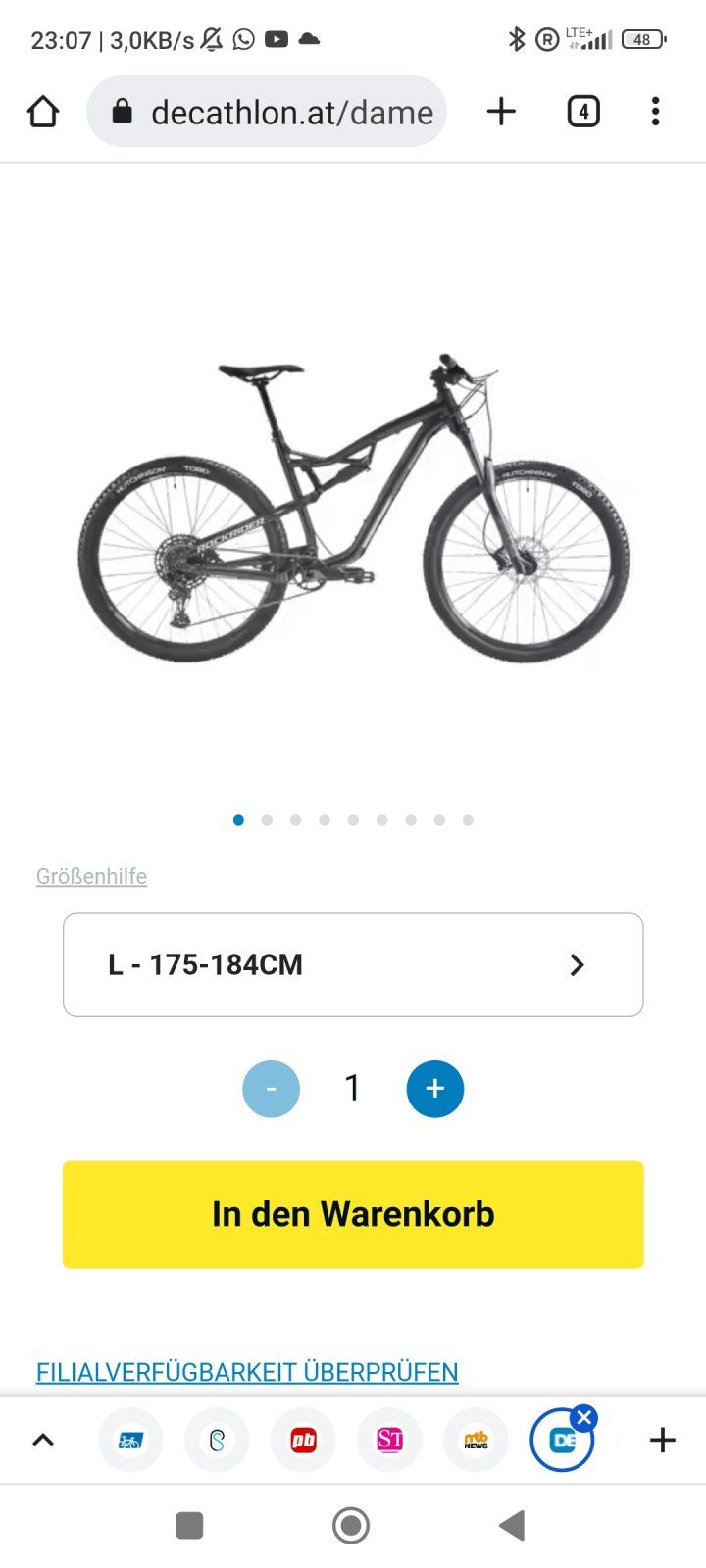706x1568 pixels.
Task: Switch to the mtb NEWS tab
Action: [x=476, y=1440]
